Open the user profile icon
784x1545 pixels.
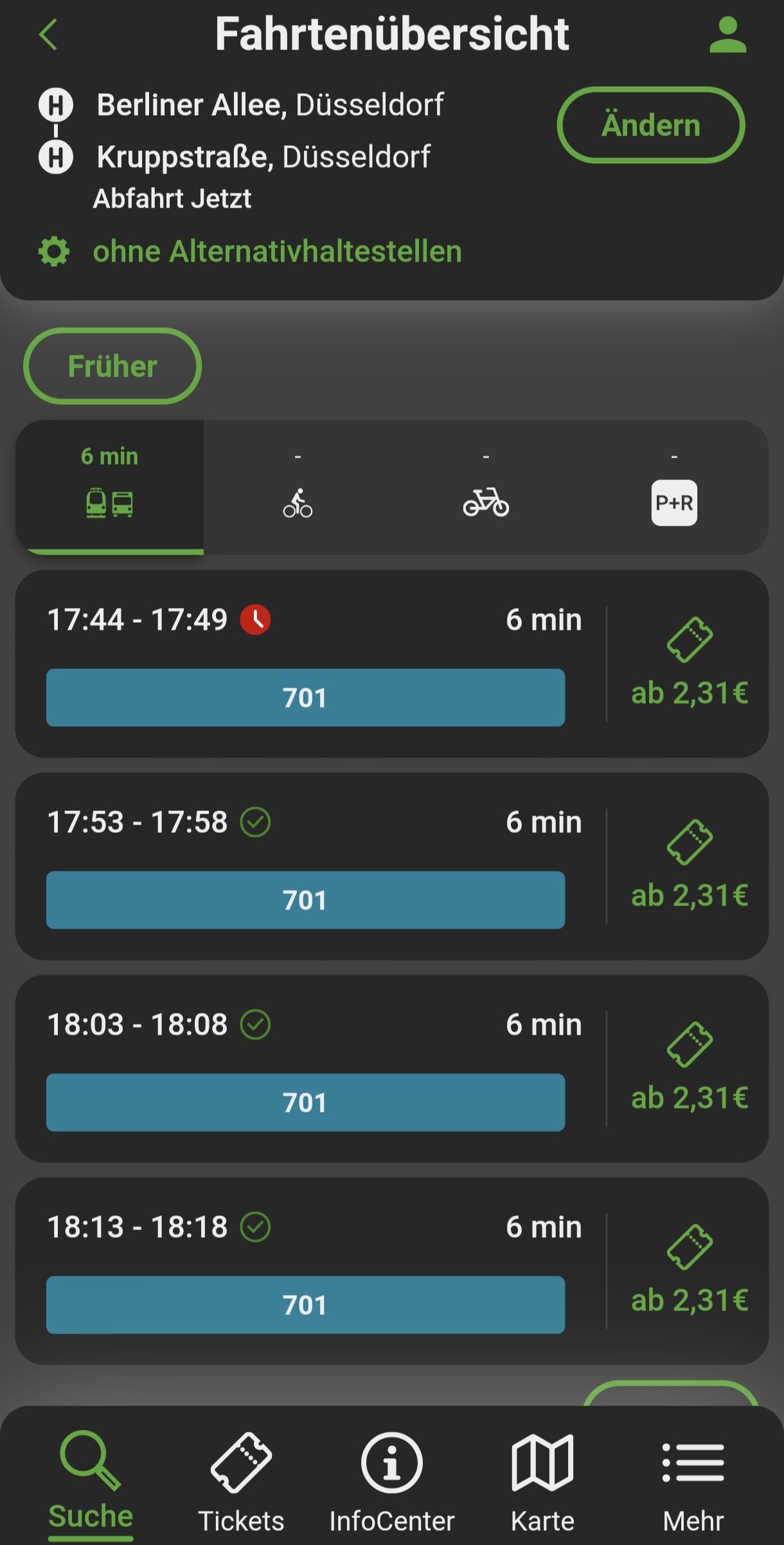(727, 35)
